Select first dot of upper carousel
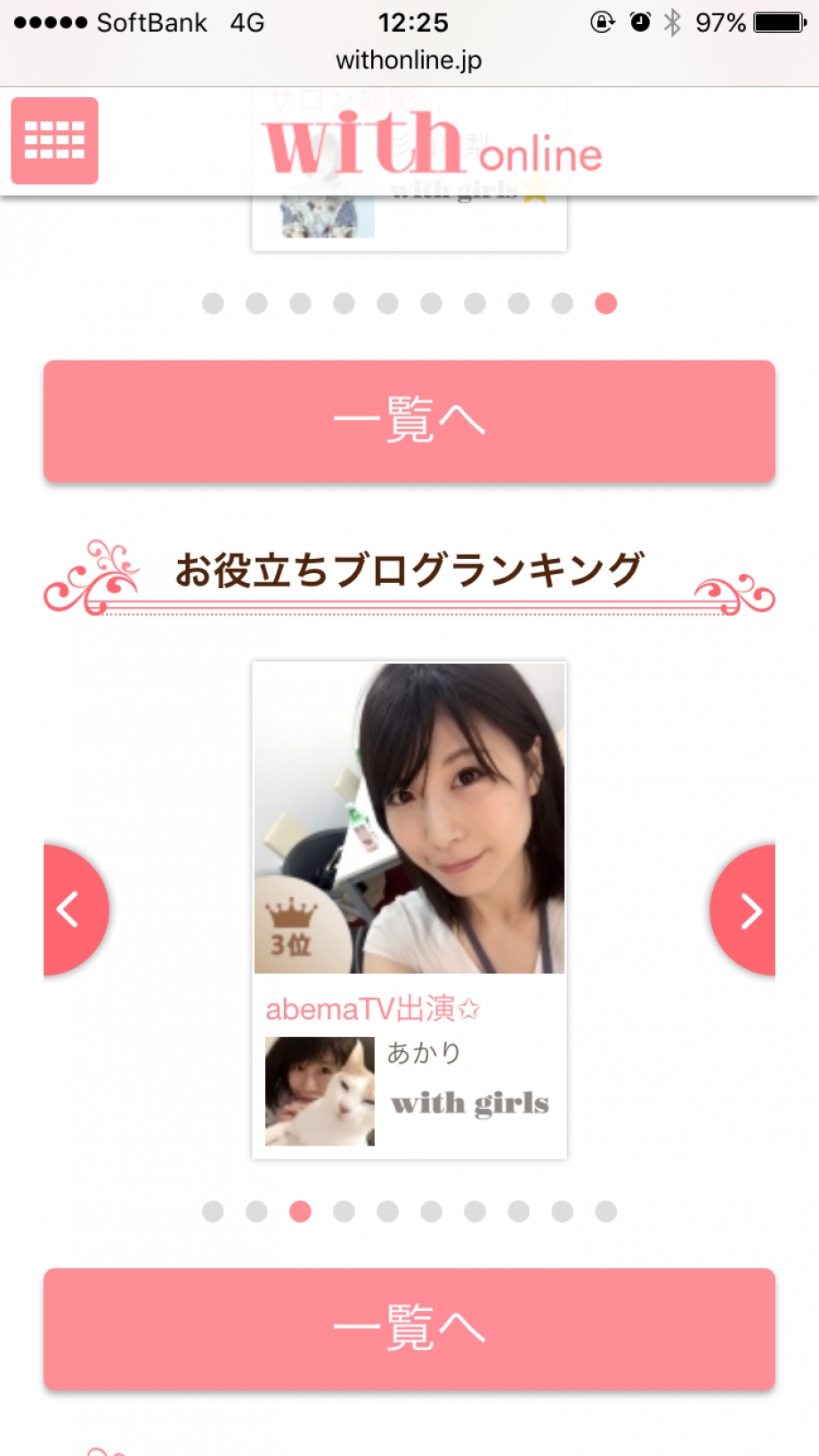819x1456 pixels. (x=213, y=303)
